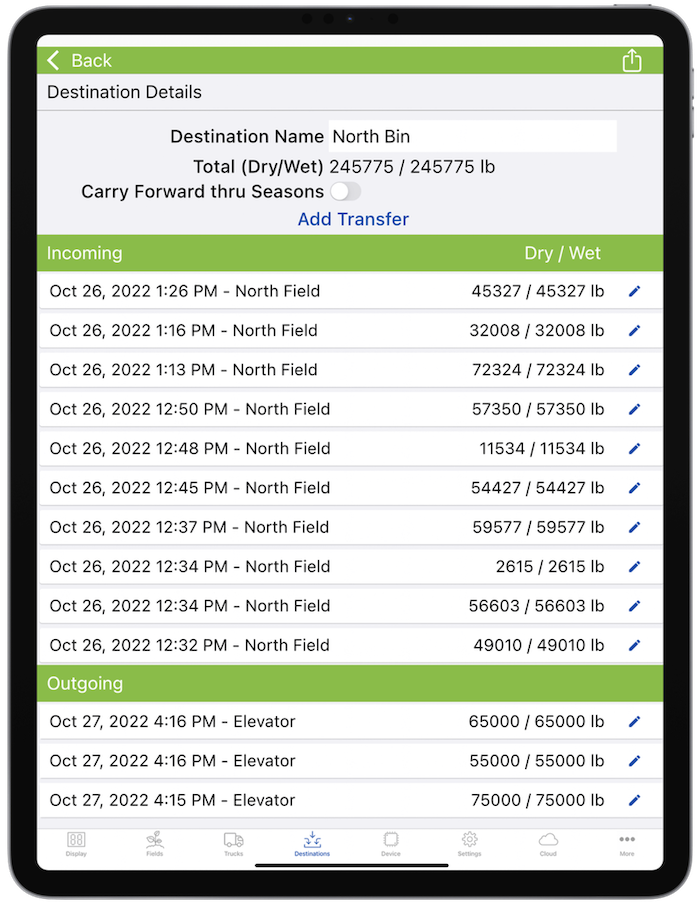Open the Cloud tab
This screenshot has height=905, width=700.
pos(548,844)
